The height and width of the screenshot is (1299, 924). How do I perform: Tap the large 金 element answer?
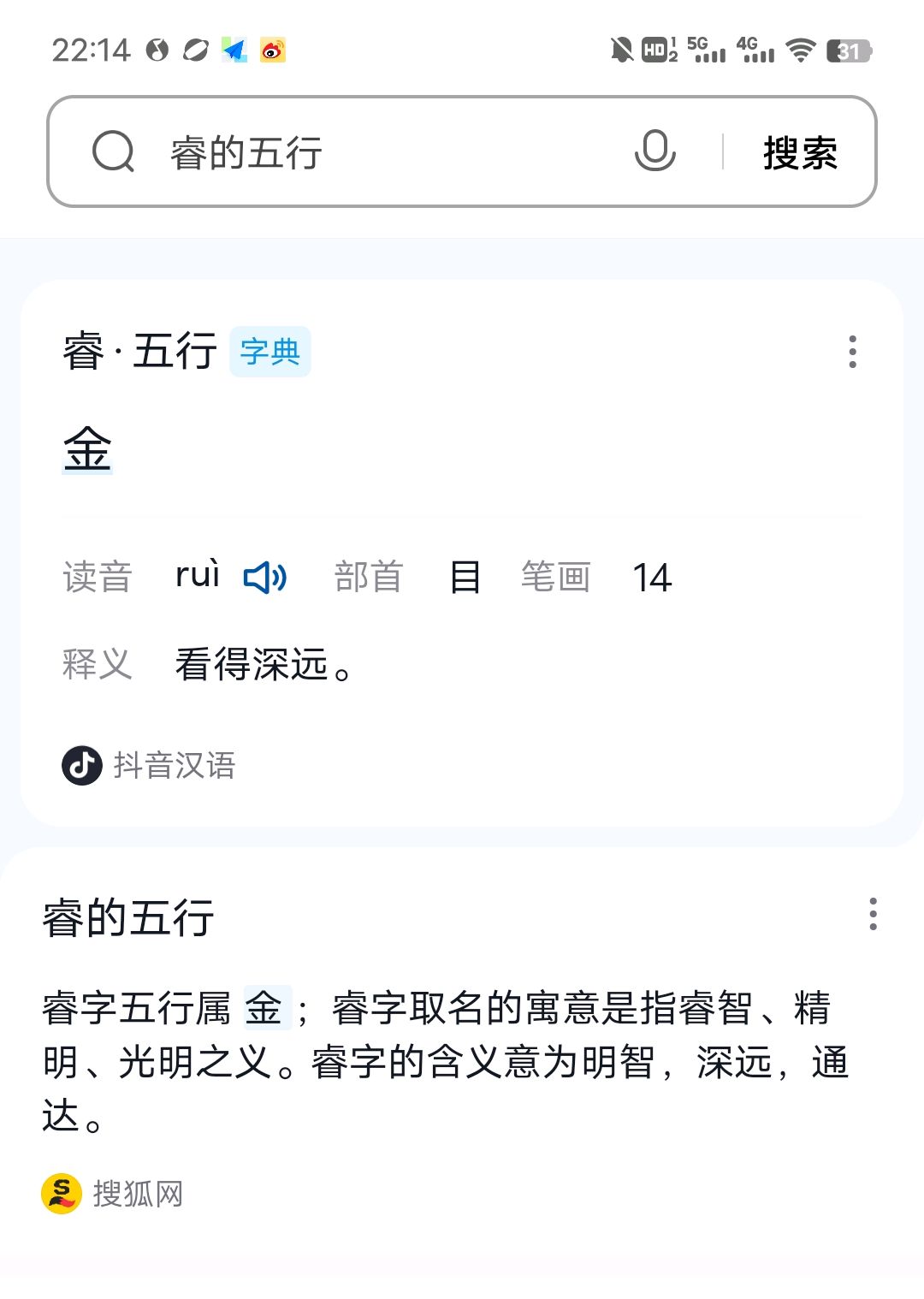(86, 448)
